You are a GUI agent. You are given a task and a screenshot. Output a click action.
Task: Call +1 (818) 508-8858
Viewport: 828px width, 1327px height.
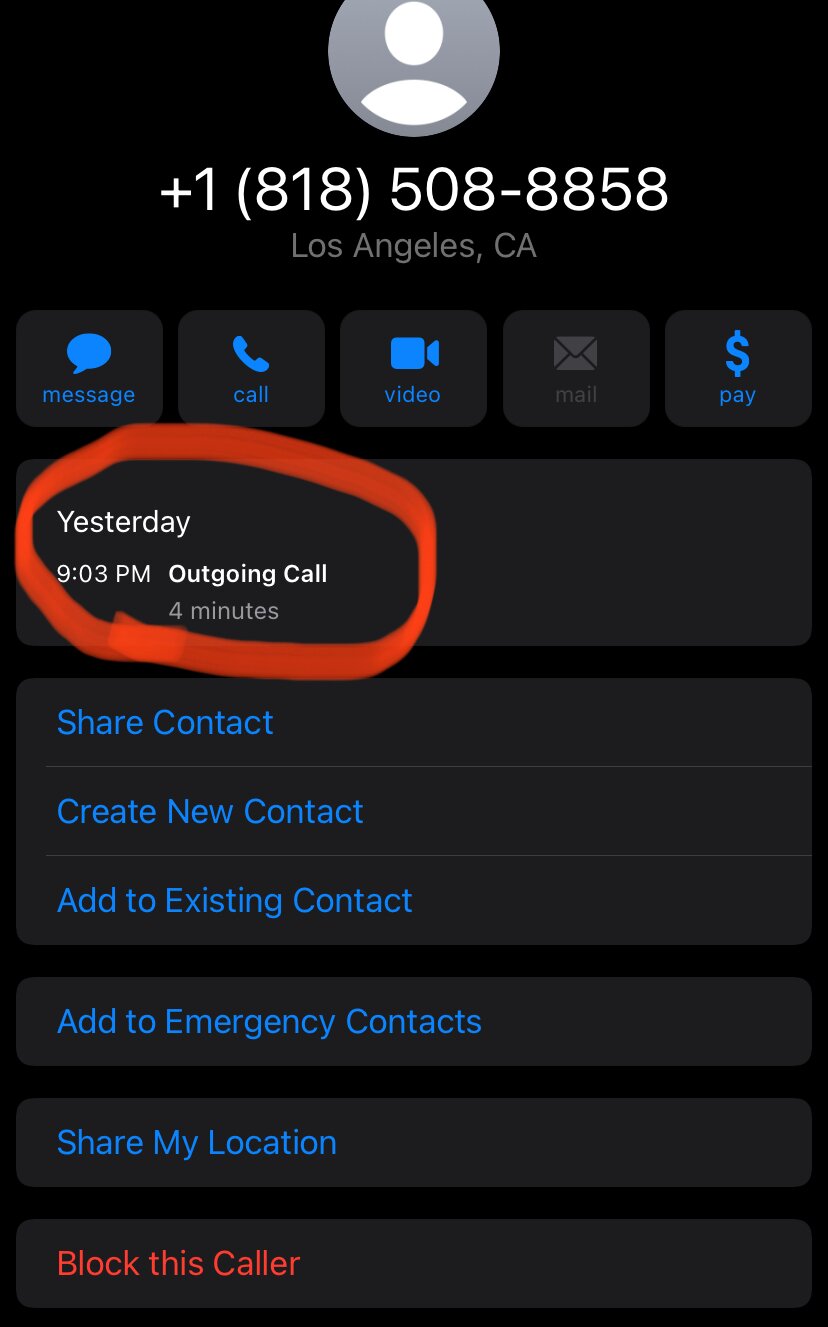point(251,368)
